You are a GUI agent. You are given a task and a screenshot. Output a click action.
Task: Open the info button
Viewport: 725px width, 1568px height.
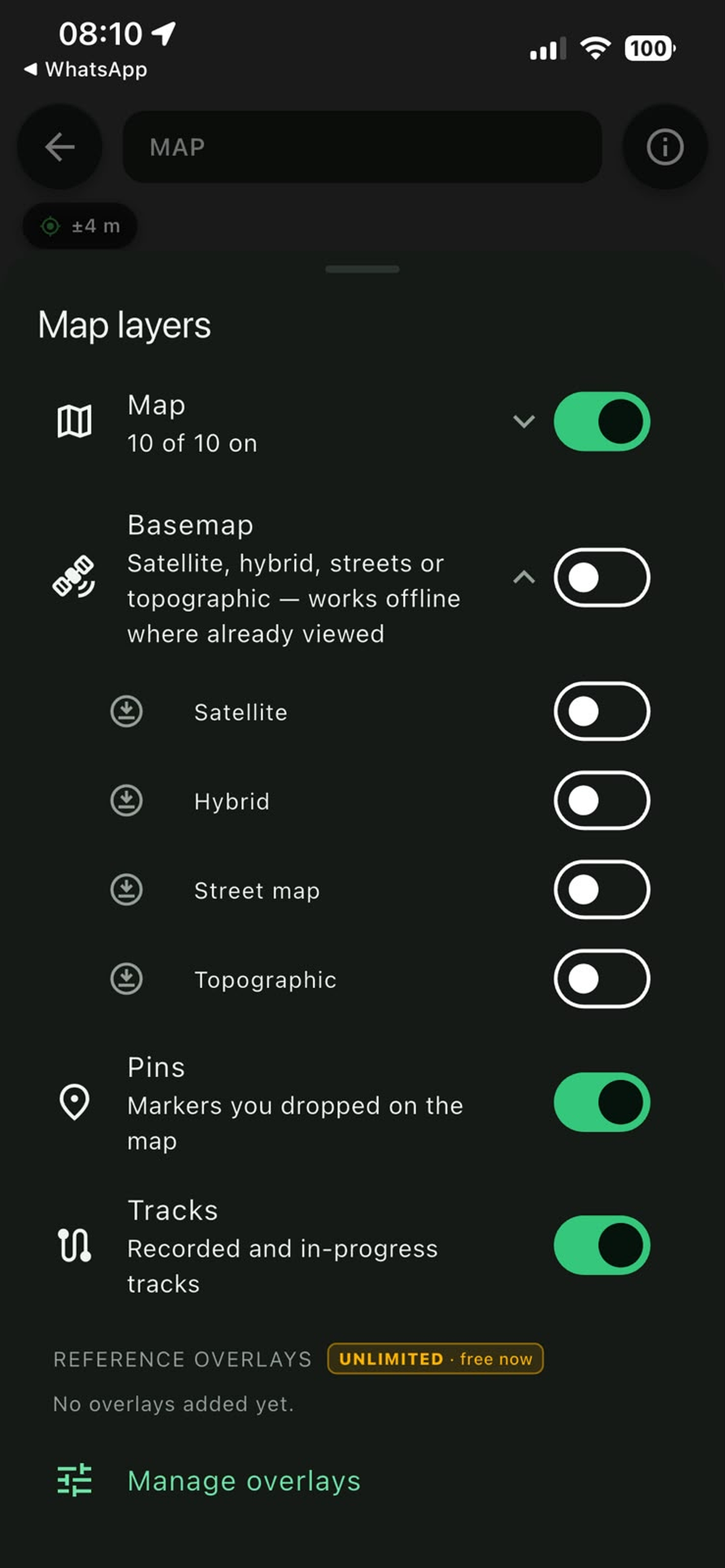(x=665, y=147)
